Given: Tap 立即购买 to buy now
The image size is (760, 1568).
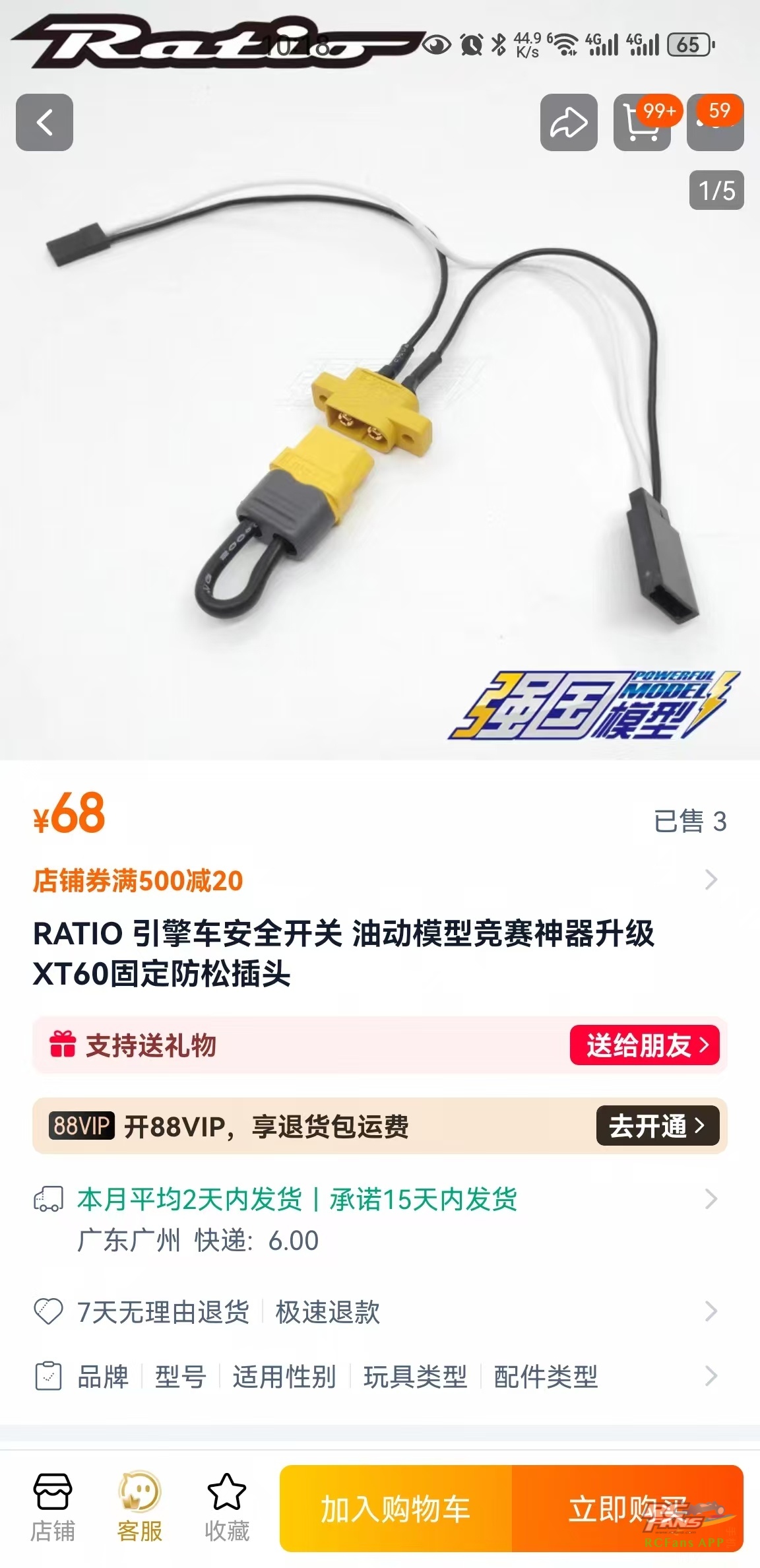Looking at the screenshot, I should [627, 1509].
